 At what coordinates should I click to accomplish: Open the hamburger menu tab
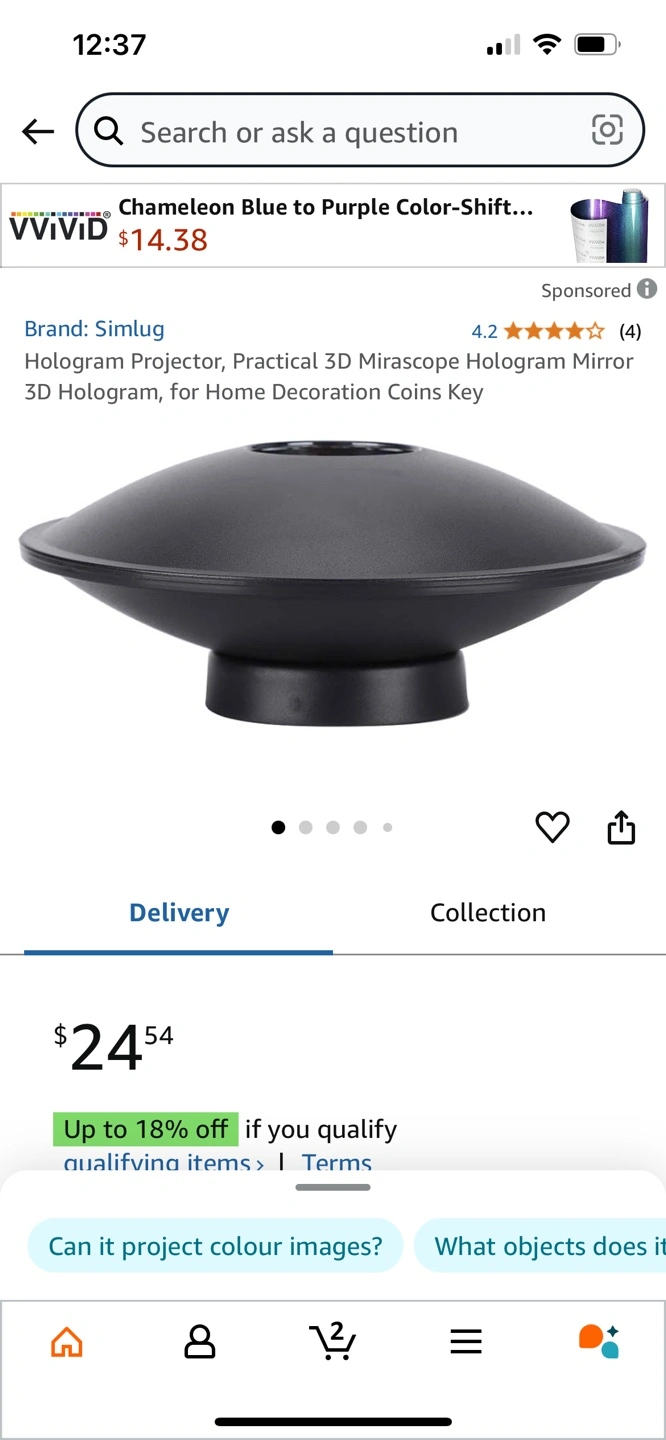tap(466, 1341)
